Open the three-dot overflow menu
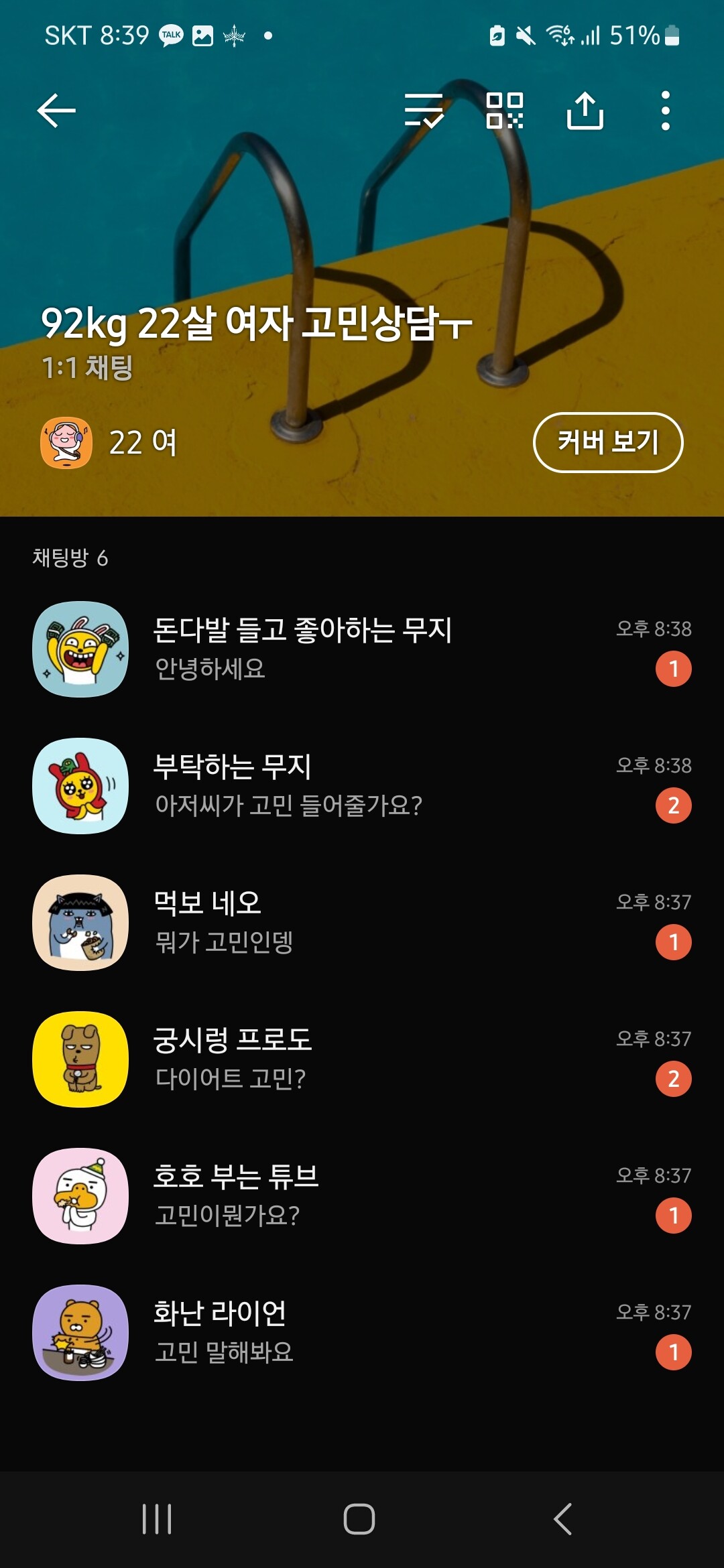Screen dimensions: 724x1568 pos(665,111)
